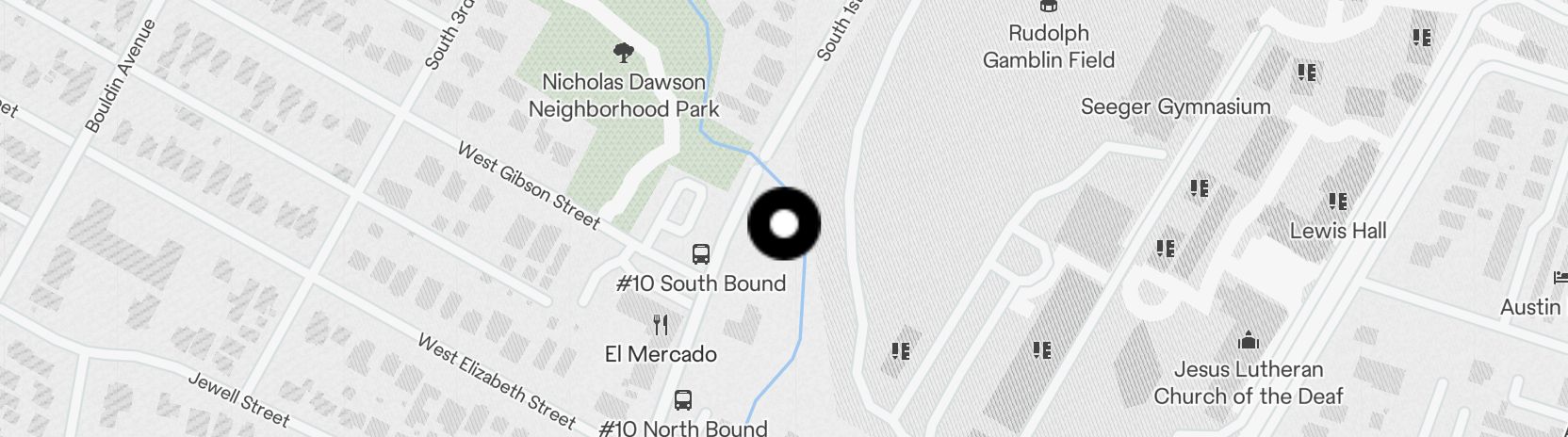Select the #10 North Bound bus stop
This screenshot has width=1568, height=437.
(683, 400)
